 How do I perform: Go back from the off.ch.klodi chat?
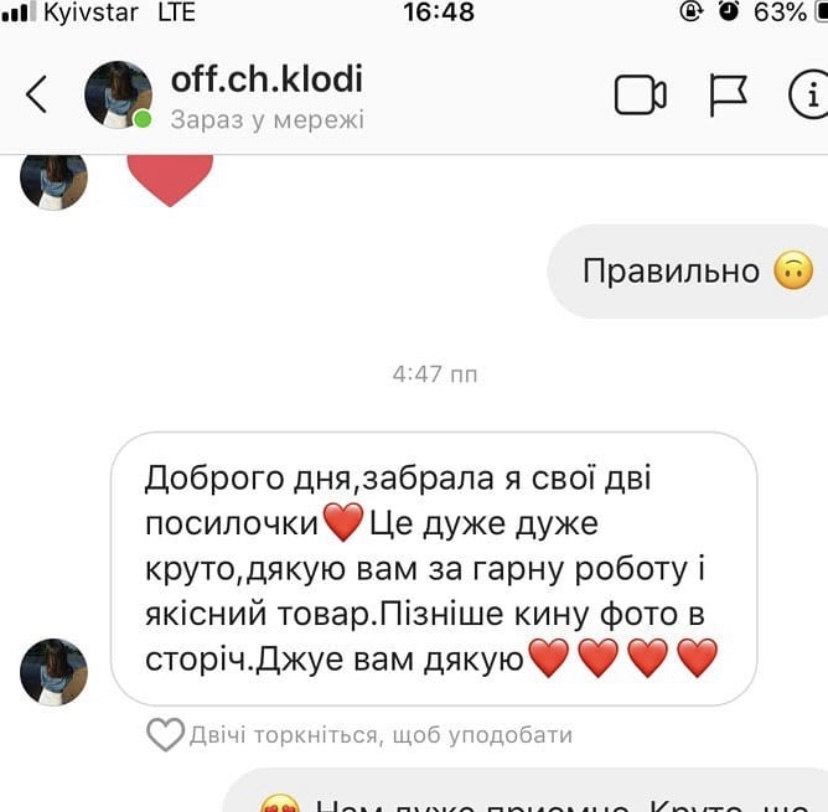pos(36,95)
